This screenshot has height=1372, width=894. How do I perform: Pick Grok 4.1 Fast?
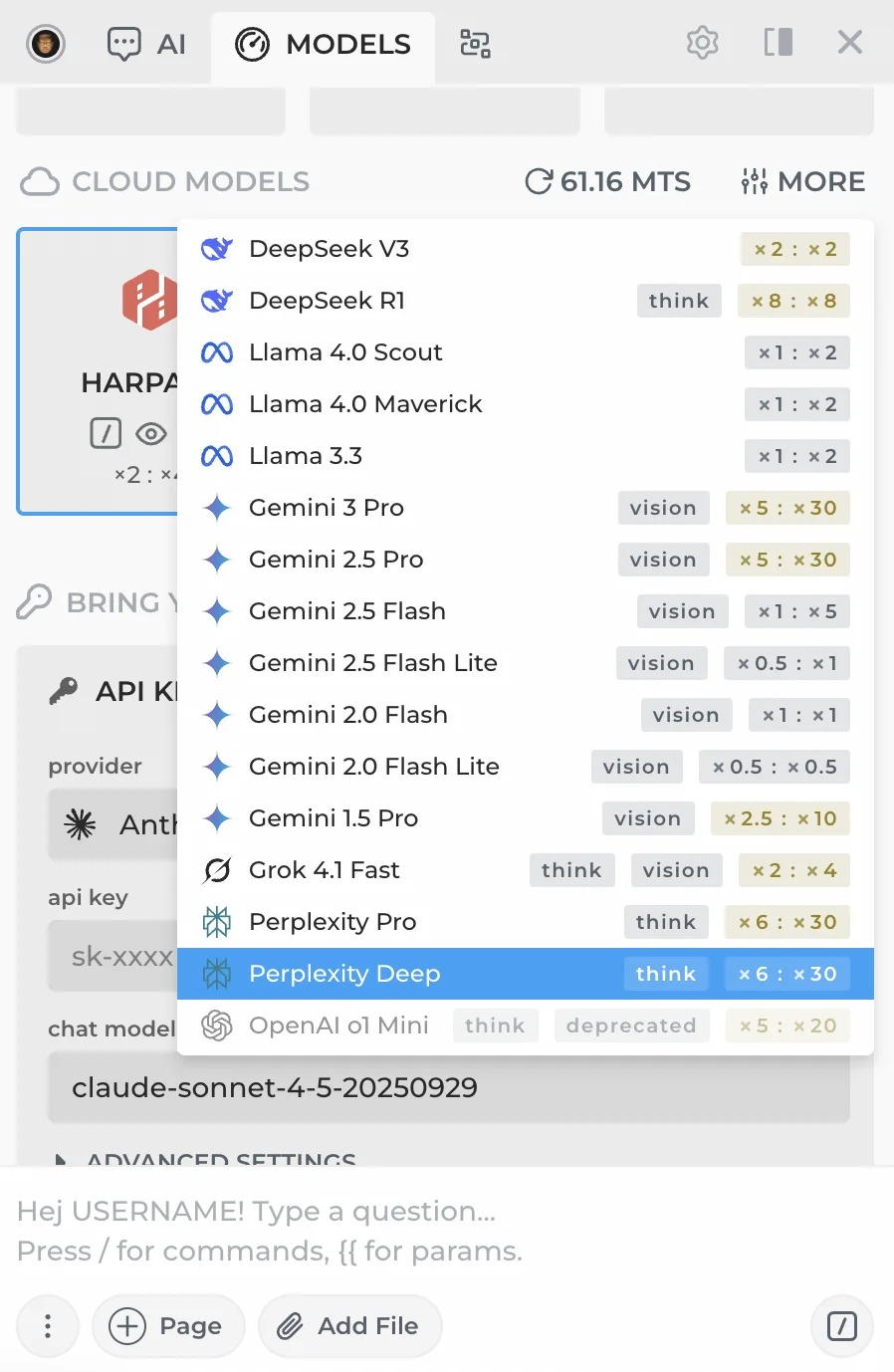pos(324,870)
